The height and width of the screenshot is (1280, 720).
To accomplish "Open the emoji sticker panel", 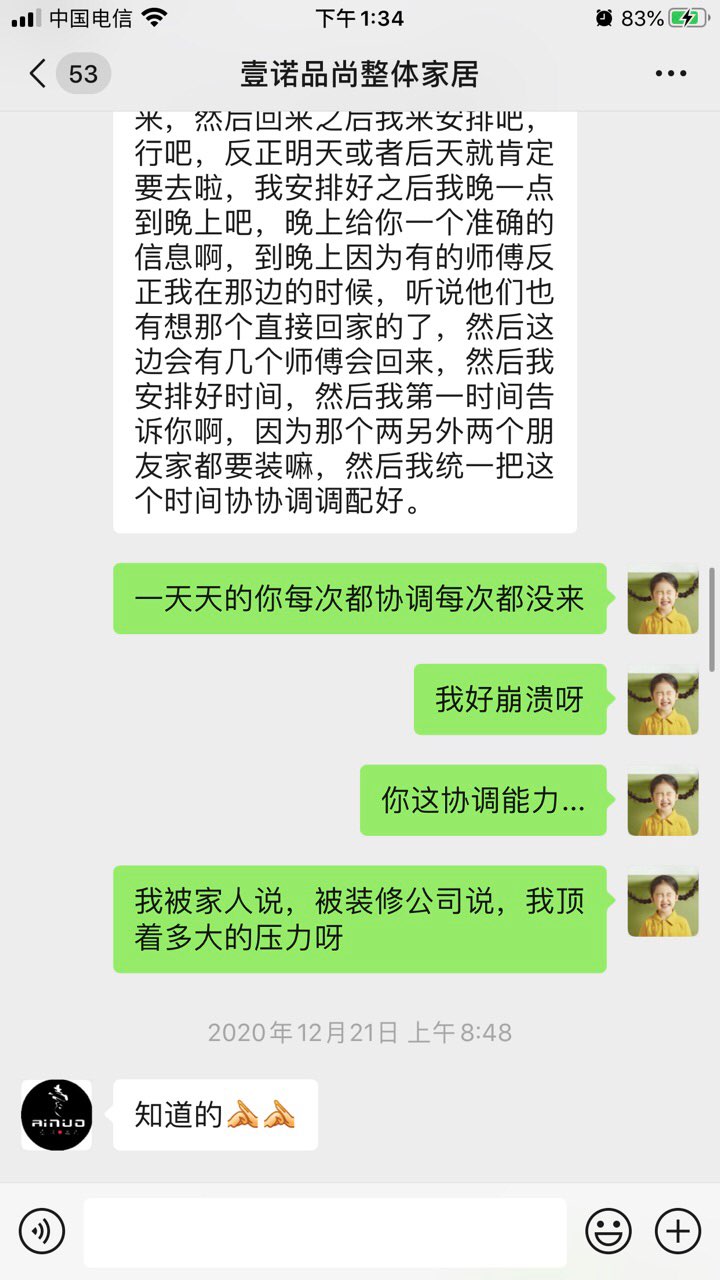I will (x=608, y=1230).
